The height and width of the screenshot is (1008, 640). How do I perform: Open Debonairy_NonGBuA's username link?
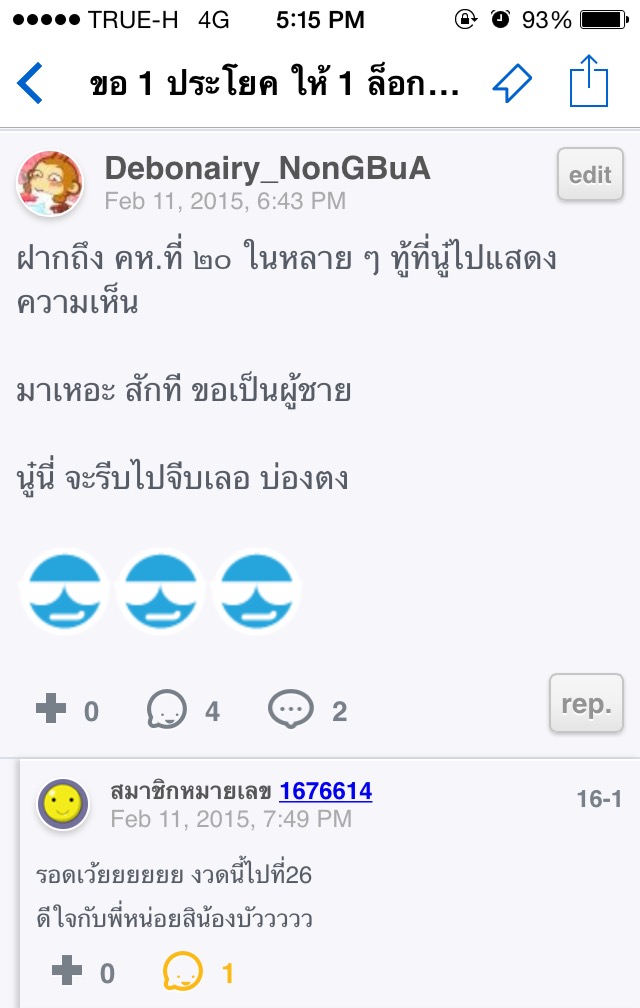pos(267,168)
